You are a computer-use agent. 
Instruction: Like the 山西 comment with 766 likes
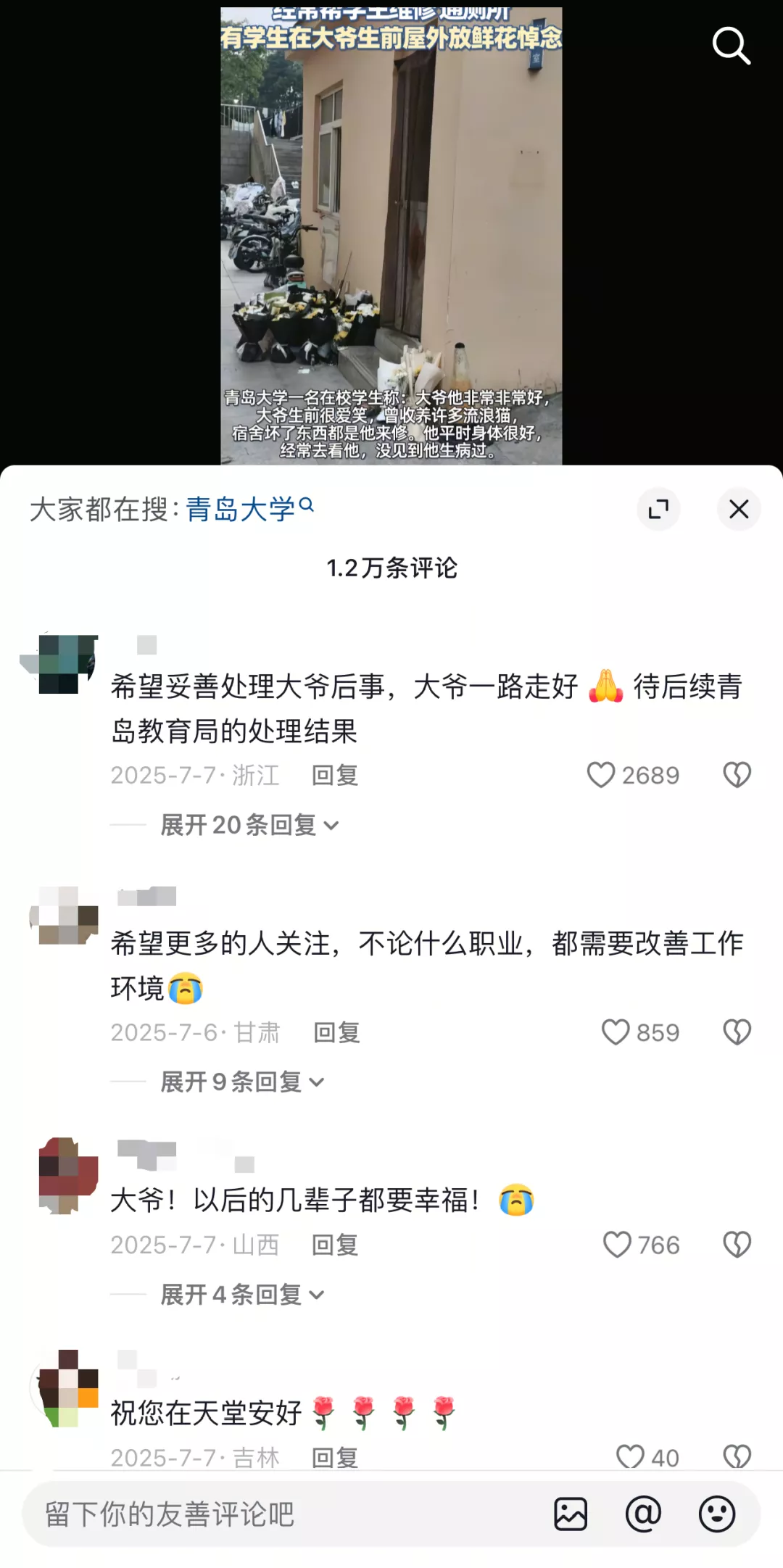coord(618,1245)
